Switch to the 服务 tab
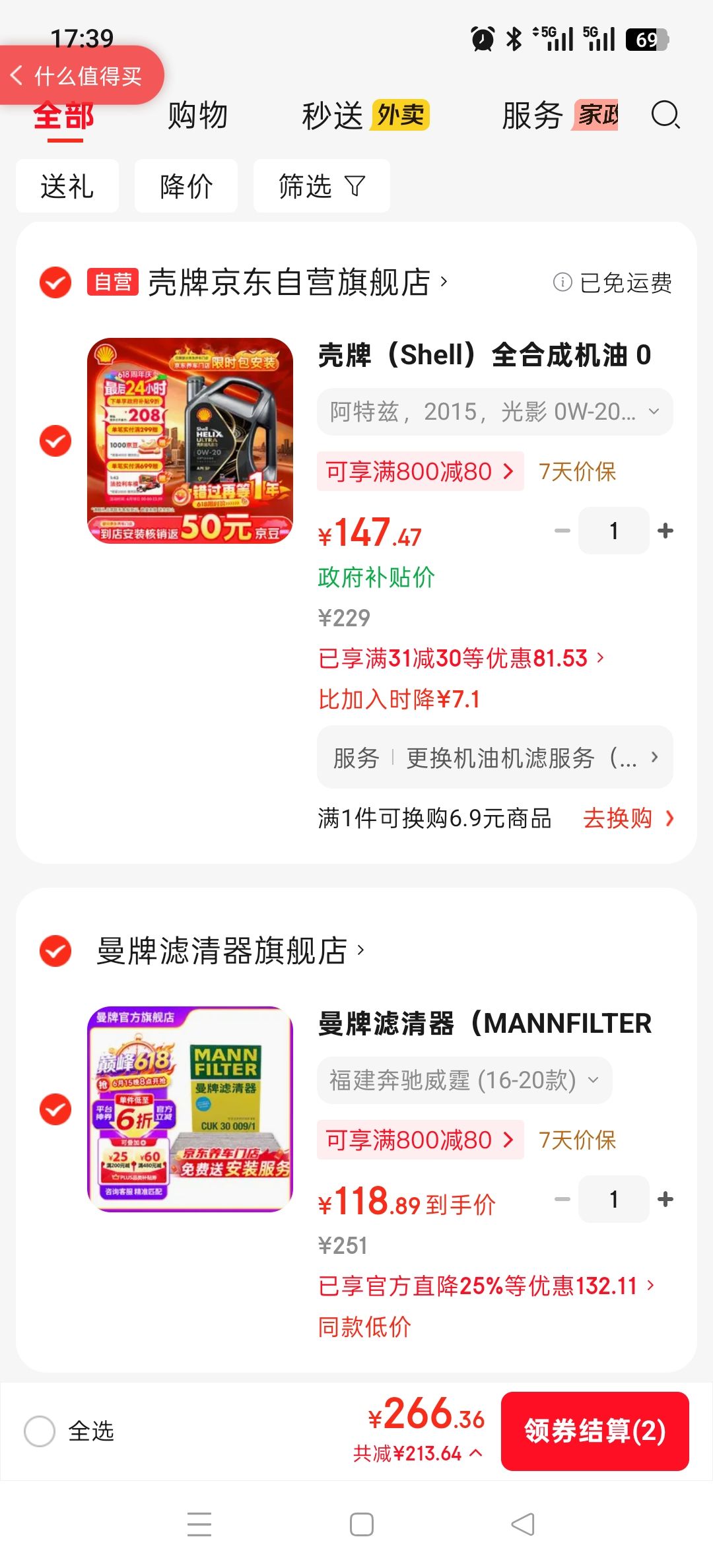 pos(559,115)
